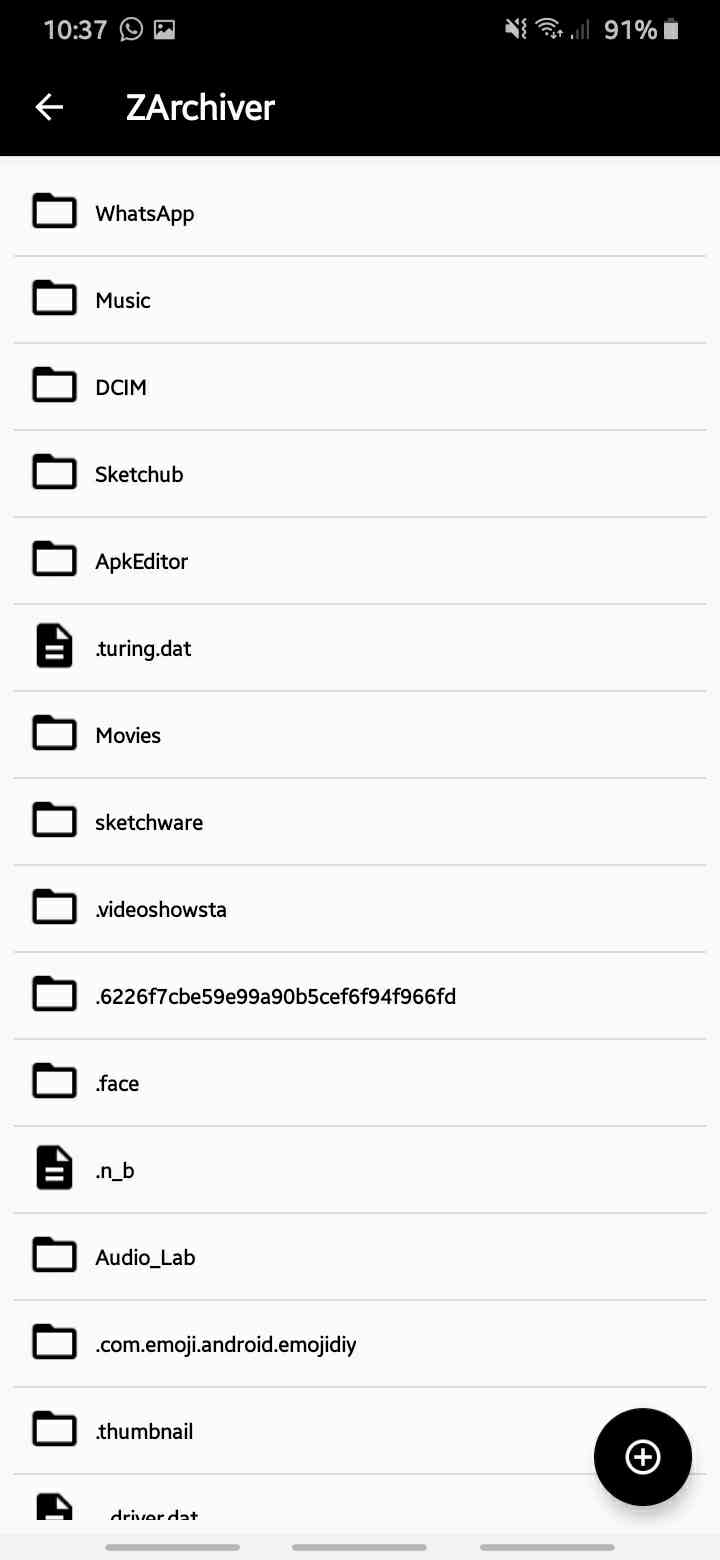Screen dimensions: 720x1560
Task: Open the Music folder
Action: [x=360, y=300]
